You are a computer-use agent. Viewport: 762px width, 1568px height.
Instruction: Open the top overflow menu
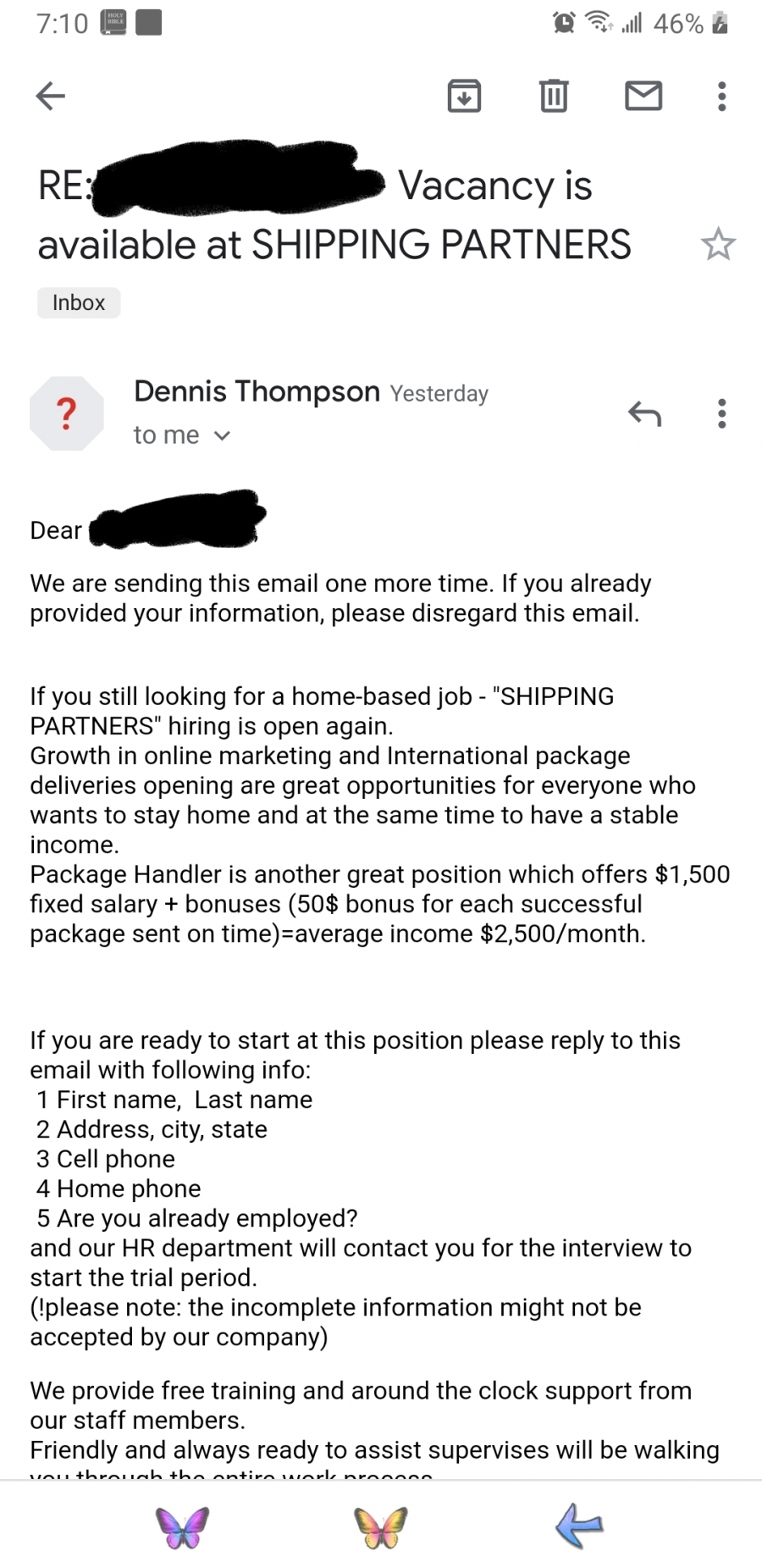721,96
